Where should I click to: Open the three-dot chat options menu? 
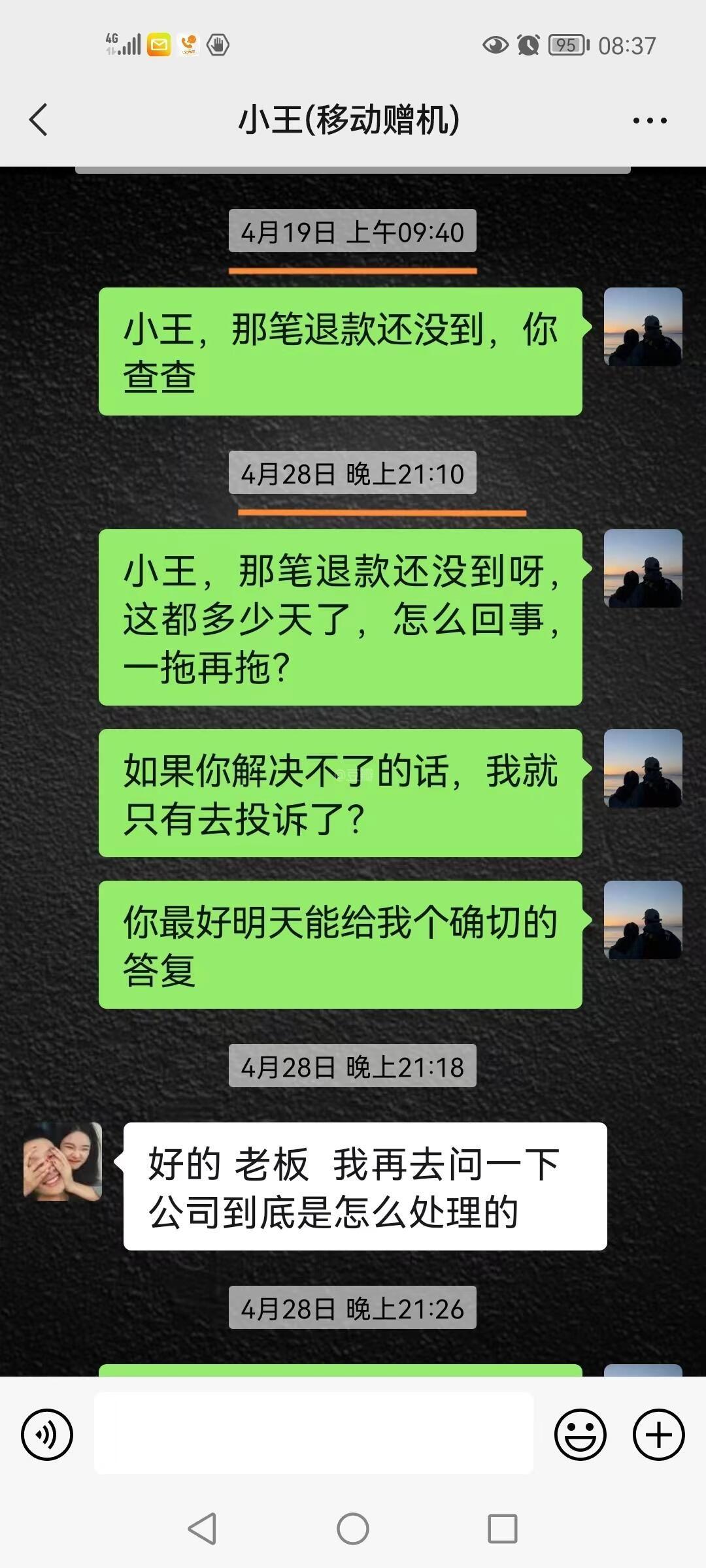[649, 120]
